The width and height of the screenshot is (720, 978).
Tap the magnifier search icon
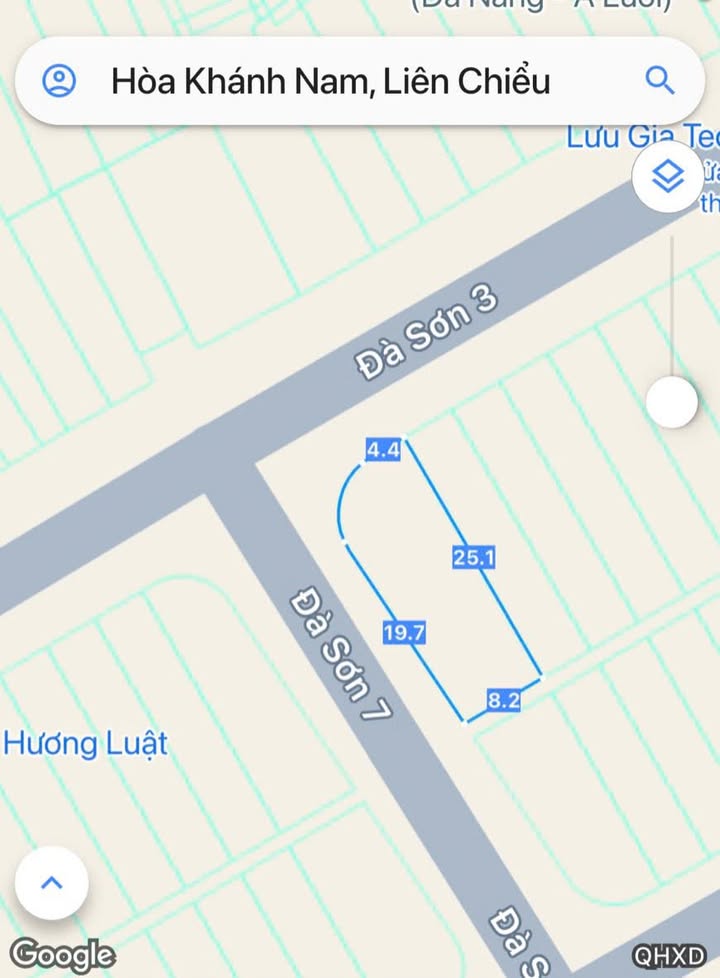pyautogui.click(x=660, y=80)
